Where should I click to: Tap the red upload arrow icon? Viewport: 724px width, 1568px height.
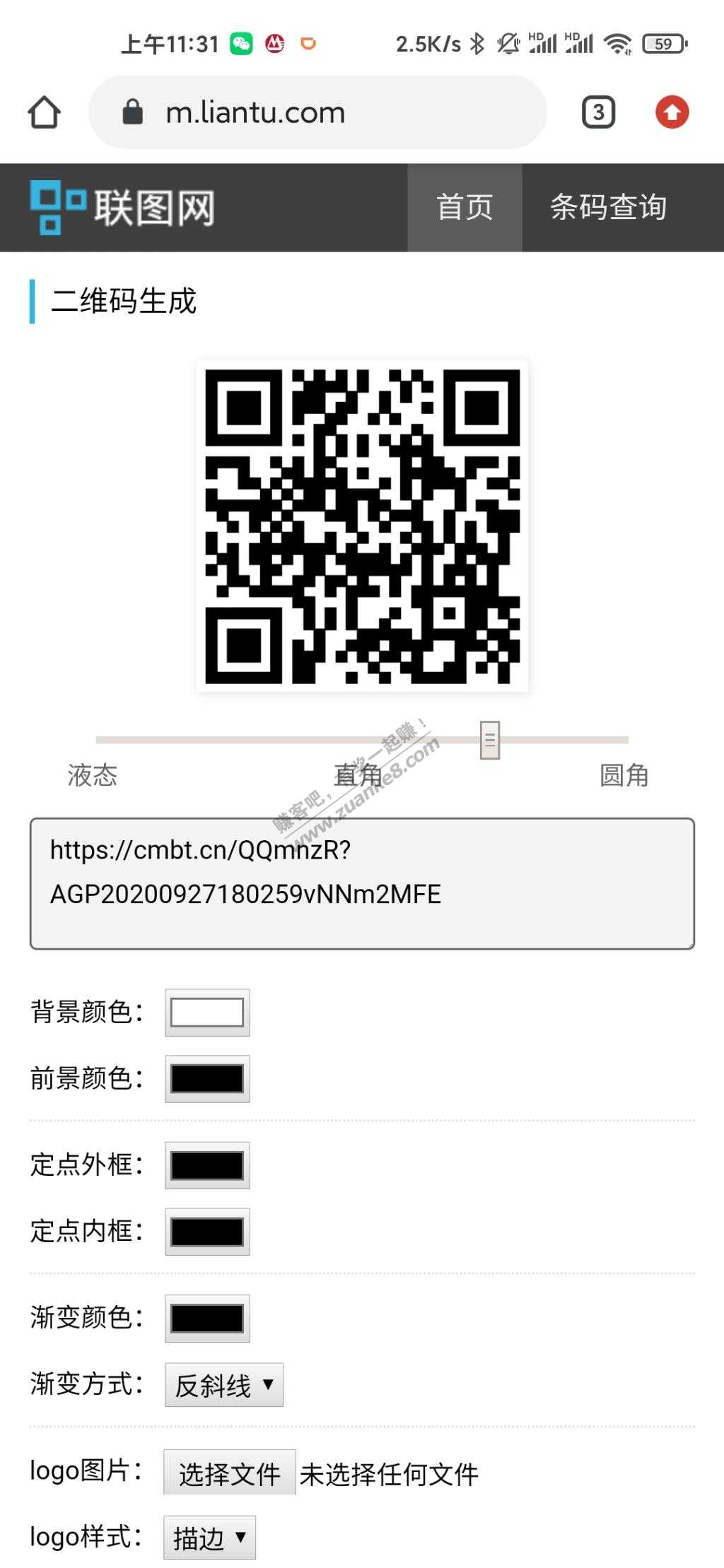[672, 112]
